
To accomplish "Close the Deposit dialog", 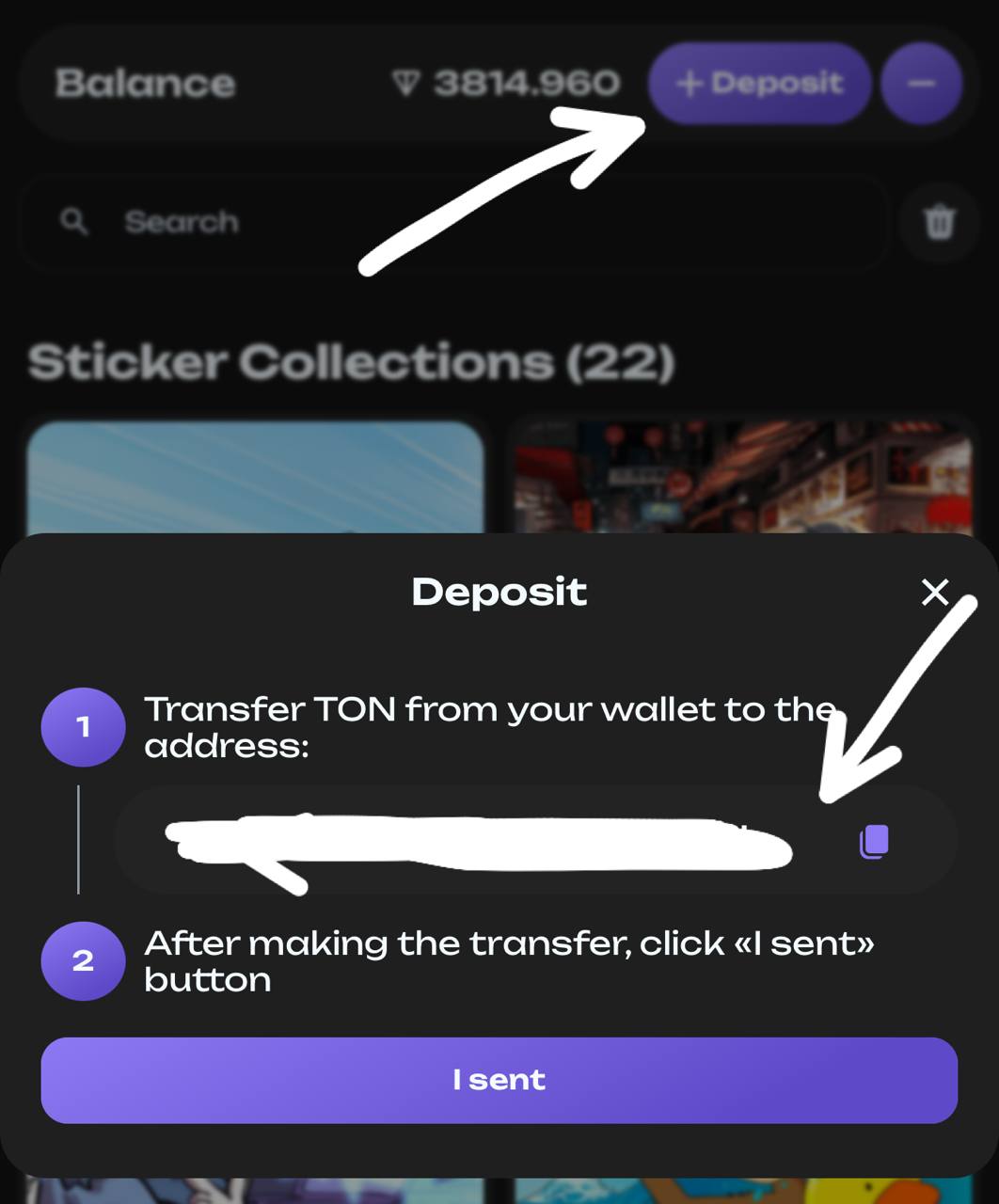I will click(934, 592).
